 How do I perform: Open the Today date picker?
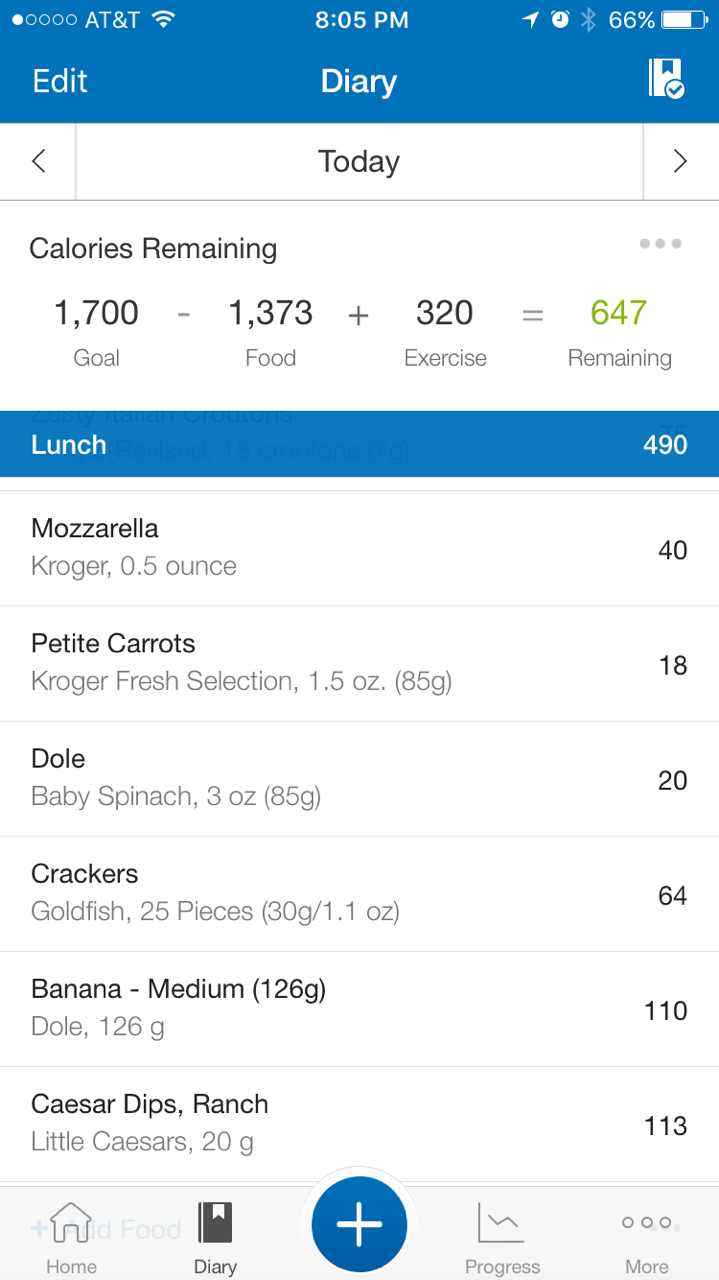click(359, 162)
